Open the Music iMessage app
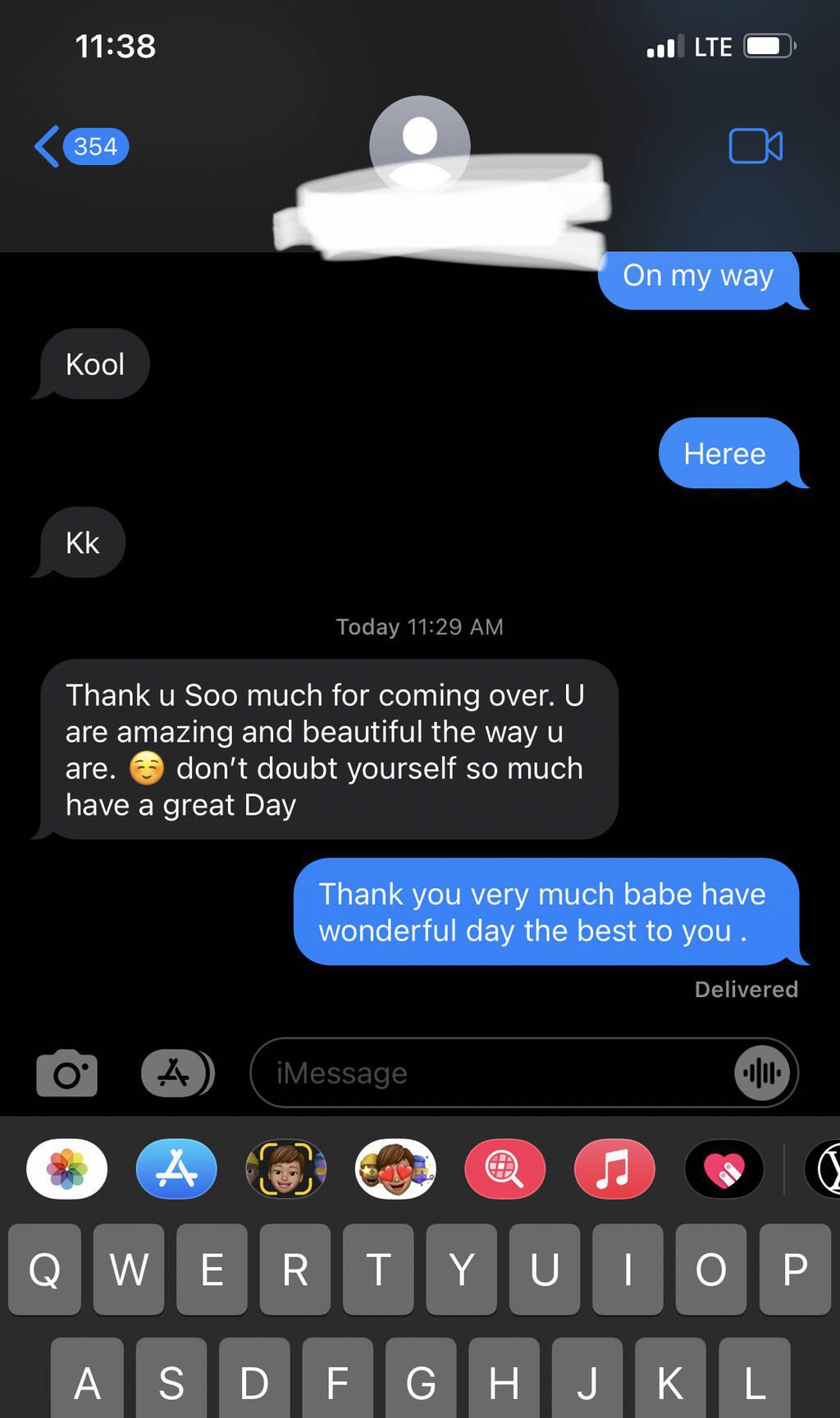The image size is (840, 1418). (x=614, y=1169)
